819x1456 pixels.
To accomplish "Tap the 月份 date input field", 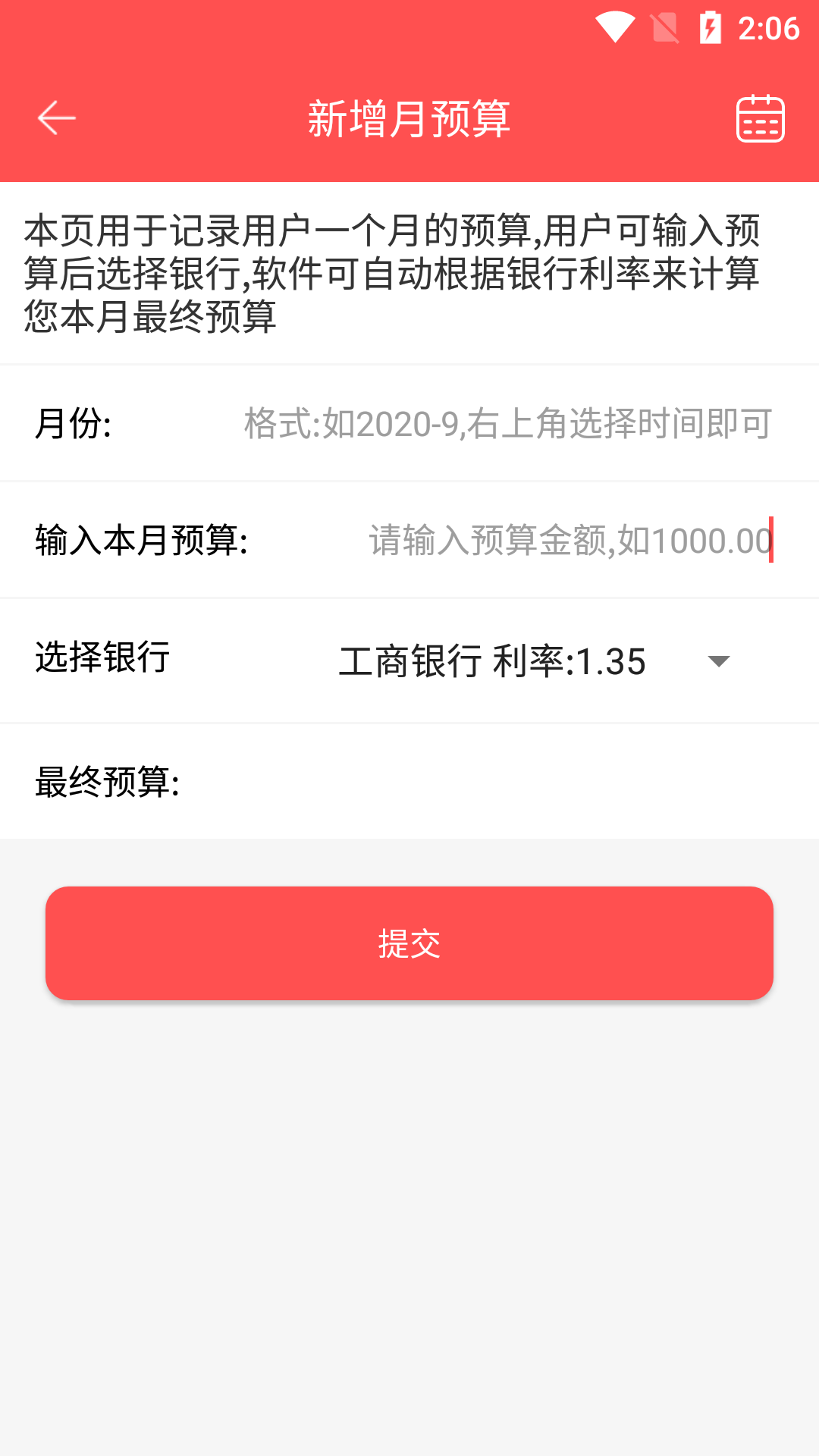I will pos(507,425).
